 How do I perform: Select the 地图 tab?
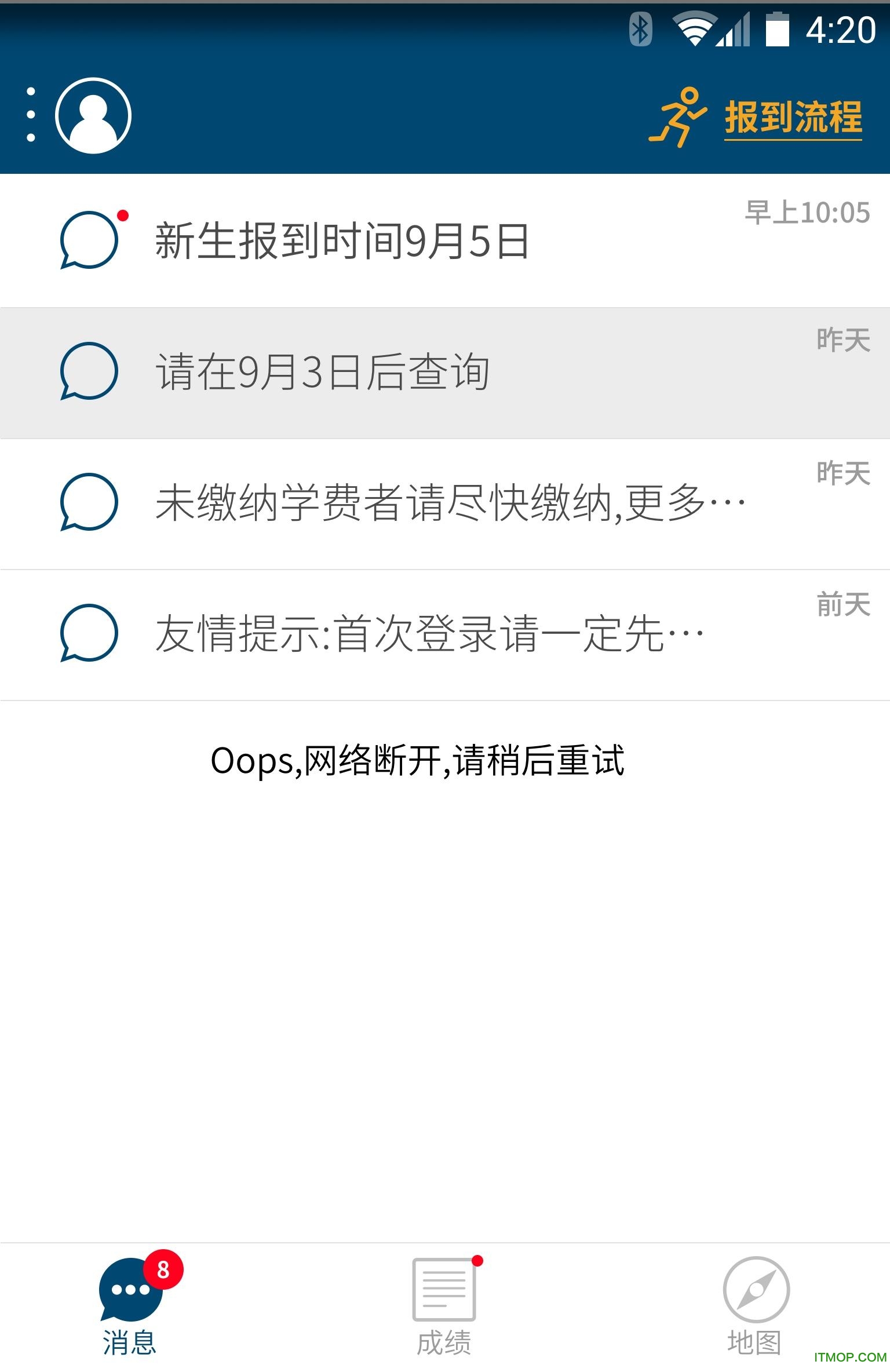755,1304
